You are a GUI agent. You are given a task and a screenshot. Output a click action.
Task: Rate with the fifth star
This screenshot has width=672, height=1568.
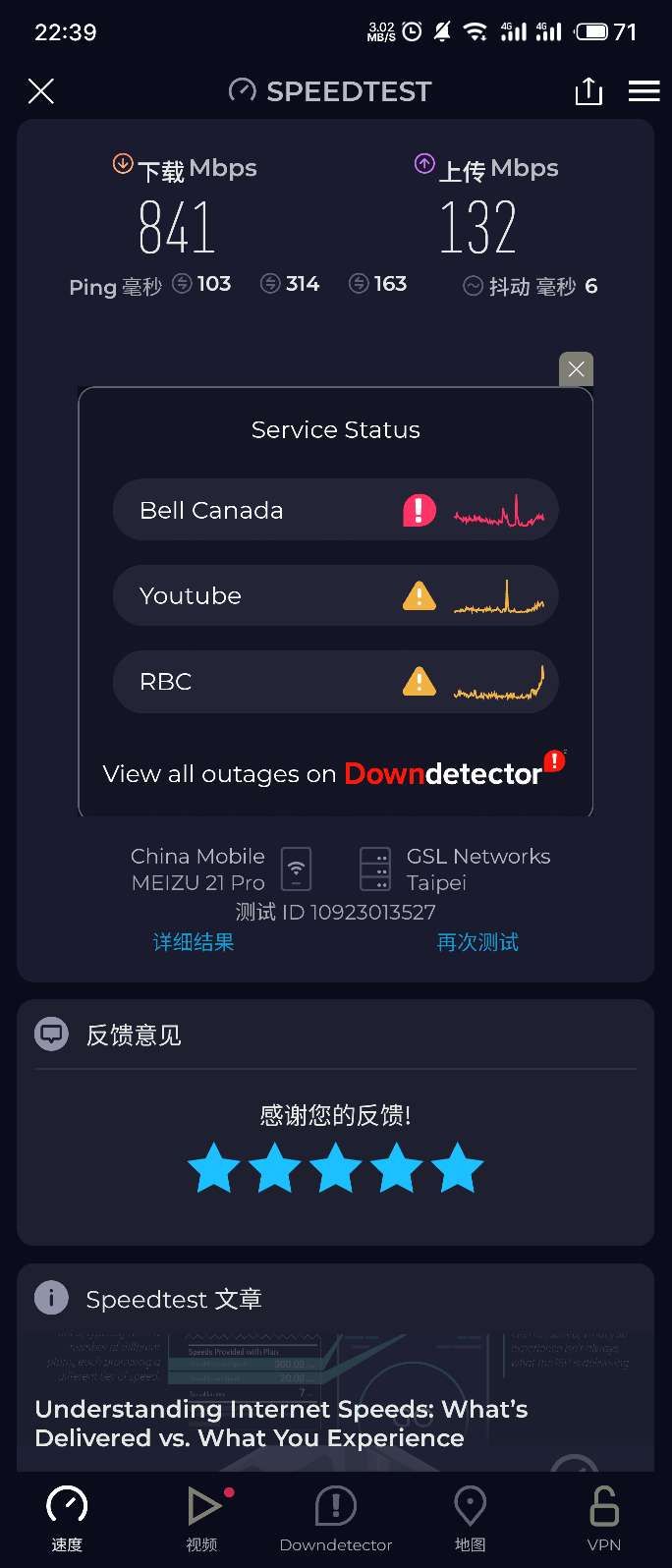click(x=458, y=1168)
